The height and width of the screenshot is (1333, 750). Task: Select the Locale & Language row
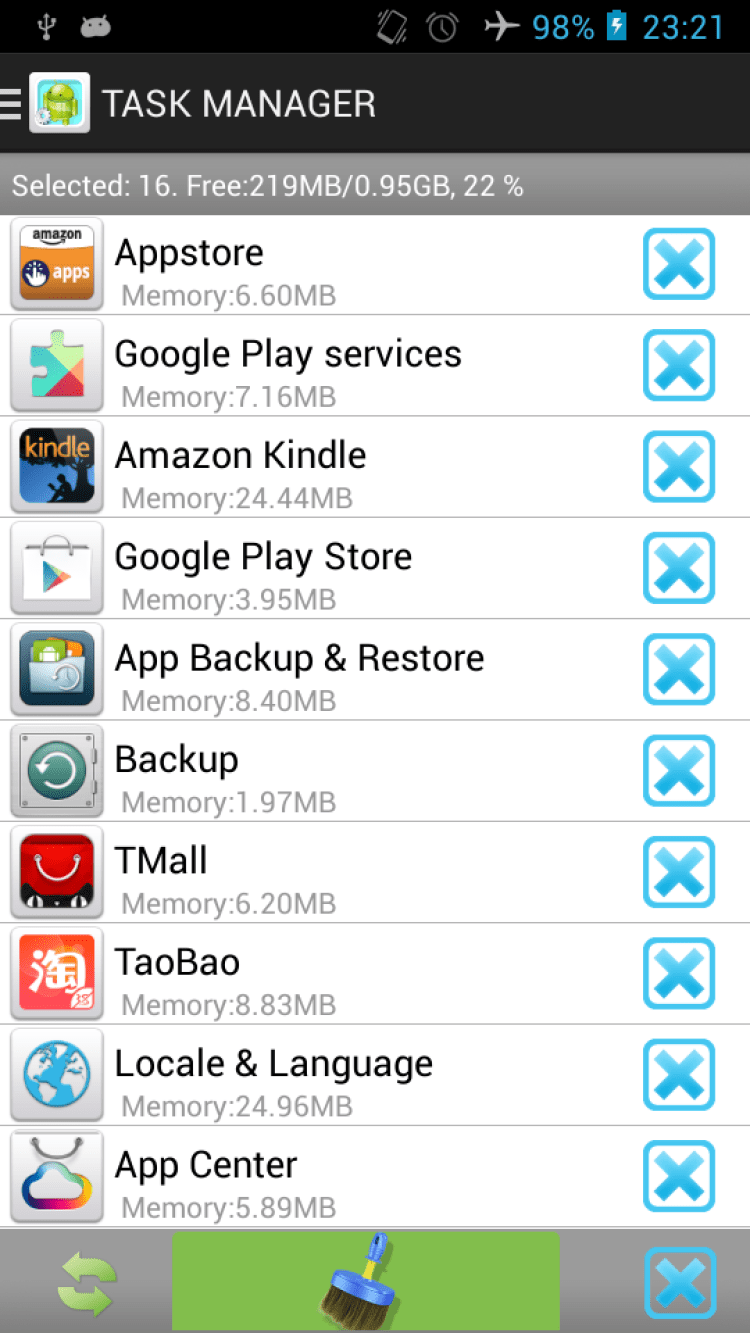click(x=300, y=1075)
